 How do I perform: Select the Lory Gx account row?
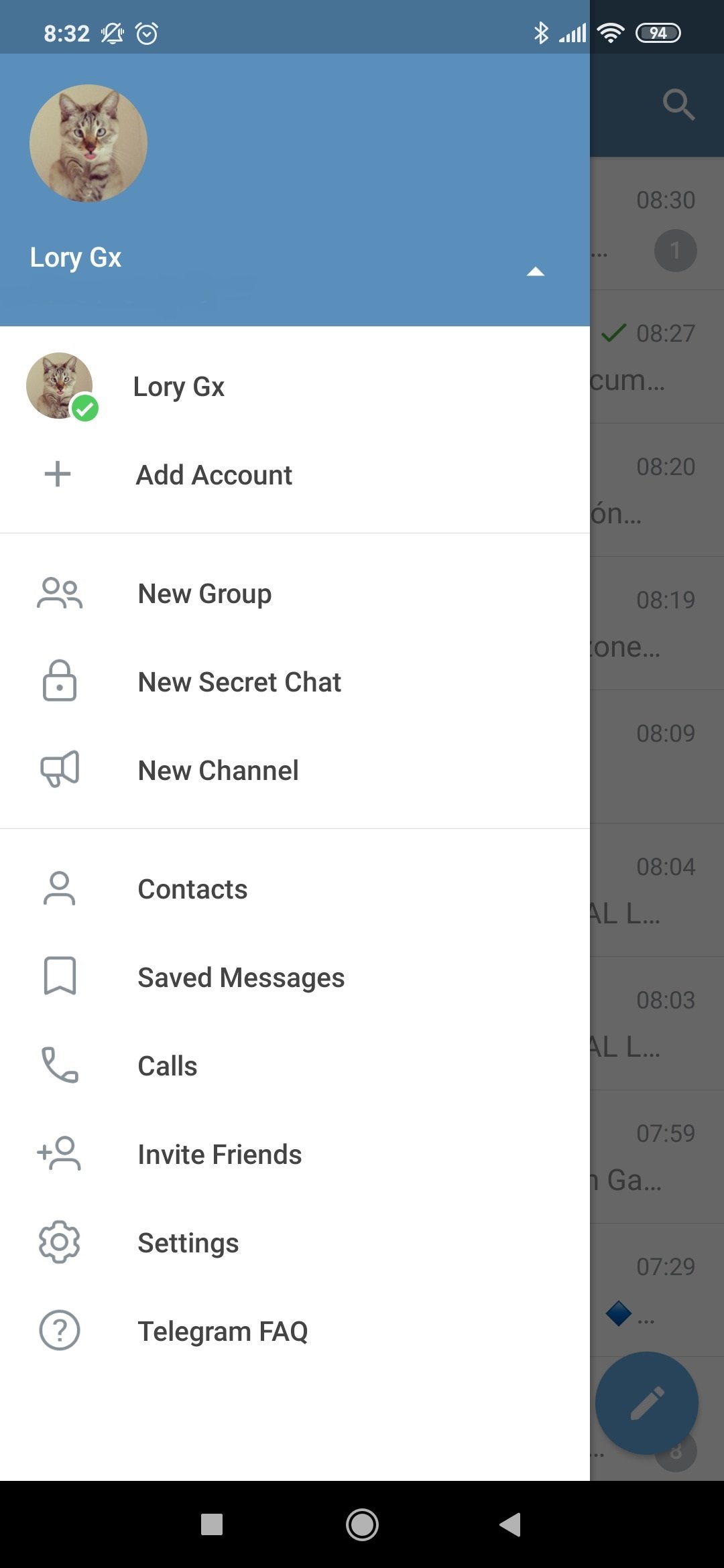295,387
